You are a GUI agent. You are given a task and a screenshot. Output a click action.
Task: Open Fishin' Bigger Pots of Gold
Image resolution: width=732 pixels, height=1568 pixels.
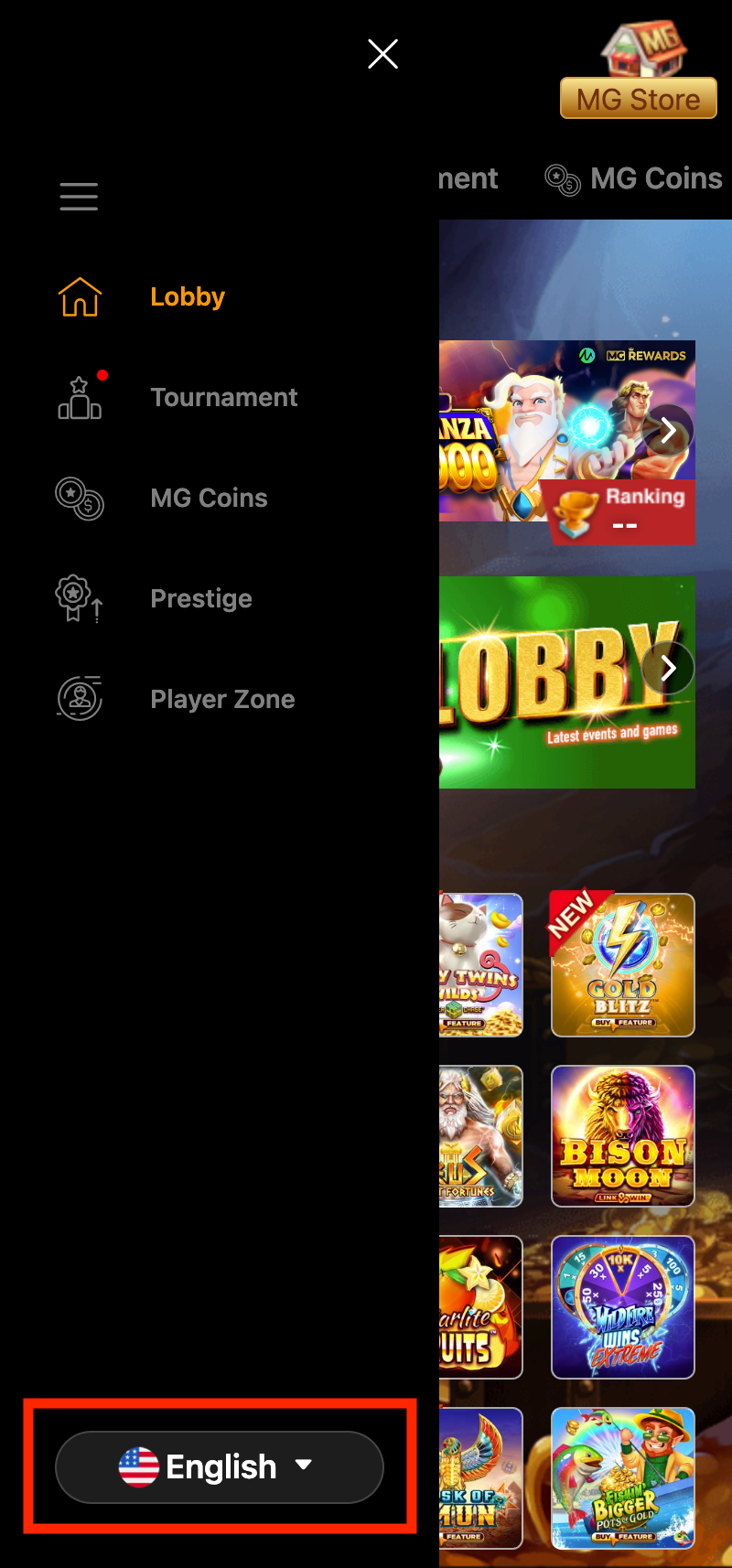[x=622, y=1477]
